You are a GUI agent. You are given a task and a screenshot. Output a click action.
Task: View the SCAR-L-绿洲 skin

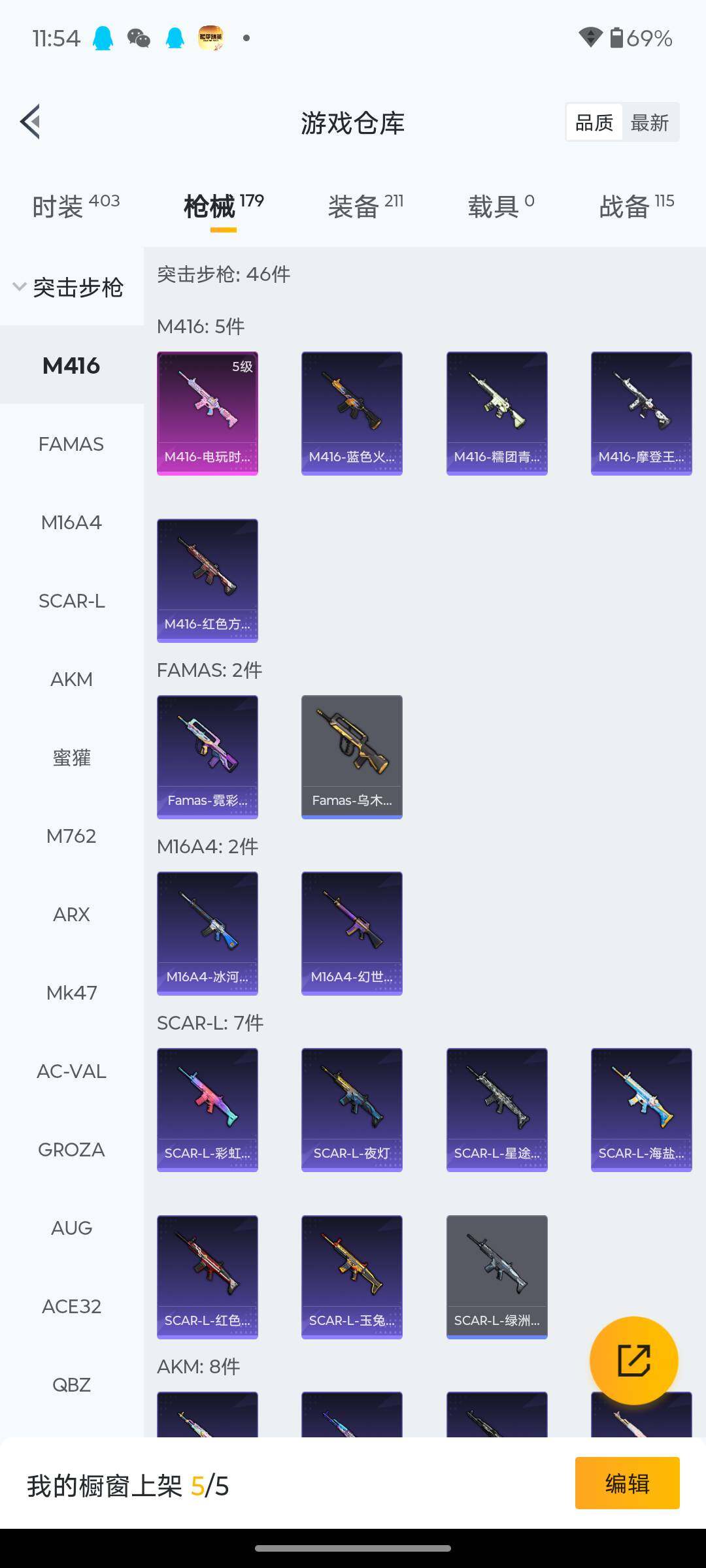point(497,1277)
